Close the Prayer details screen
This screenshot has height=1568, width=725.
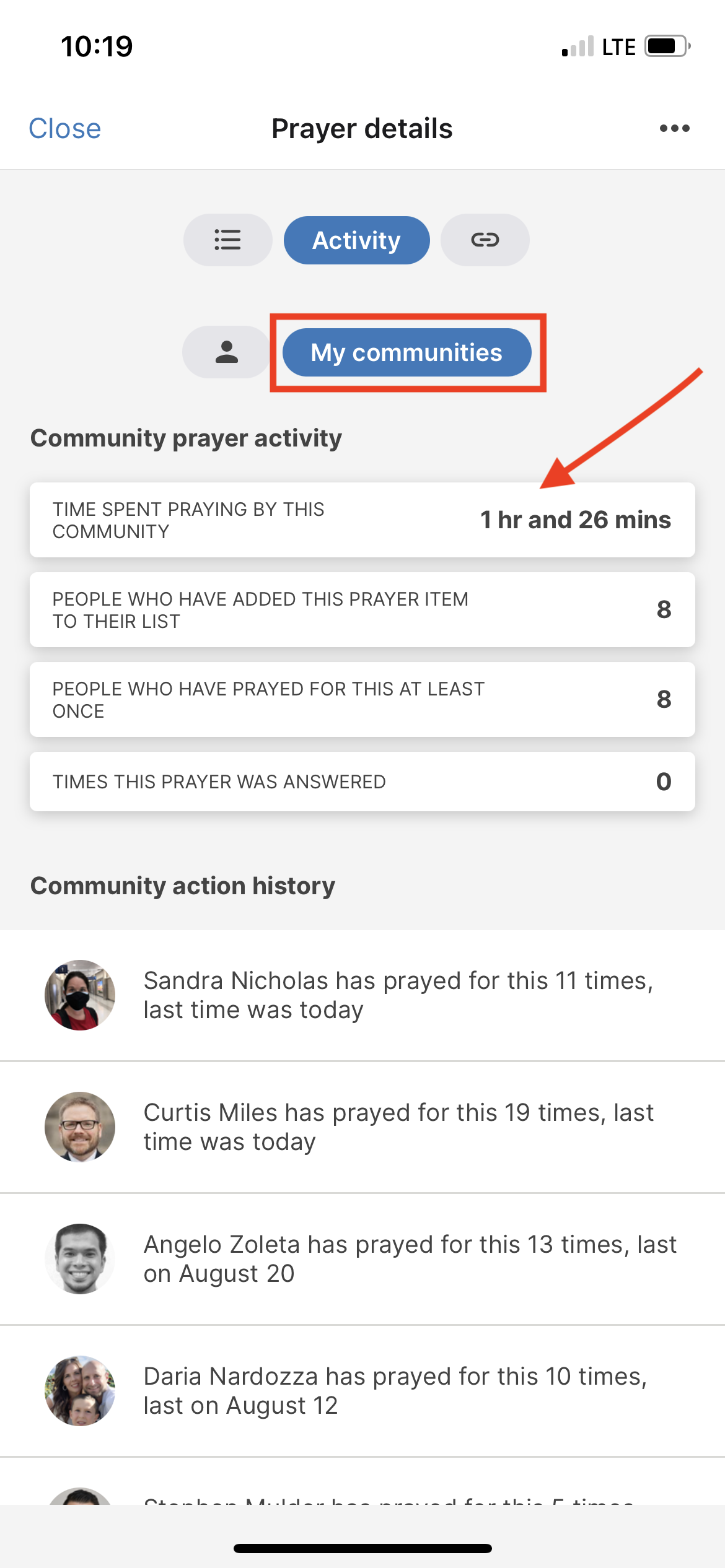[x=64, y=129]
